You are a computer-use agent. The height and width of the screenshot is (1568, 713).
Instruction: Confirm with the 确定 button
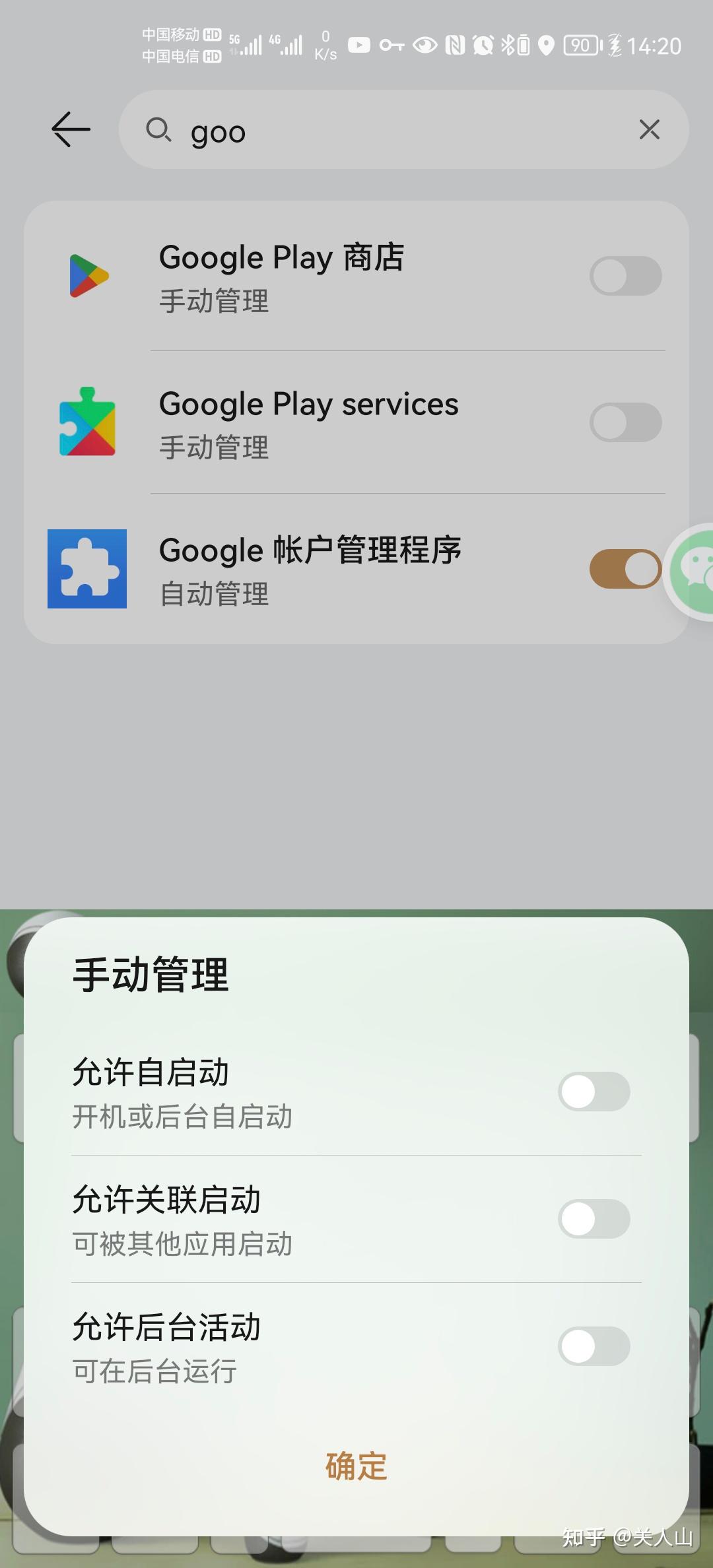(356, 1466)
